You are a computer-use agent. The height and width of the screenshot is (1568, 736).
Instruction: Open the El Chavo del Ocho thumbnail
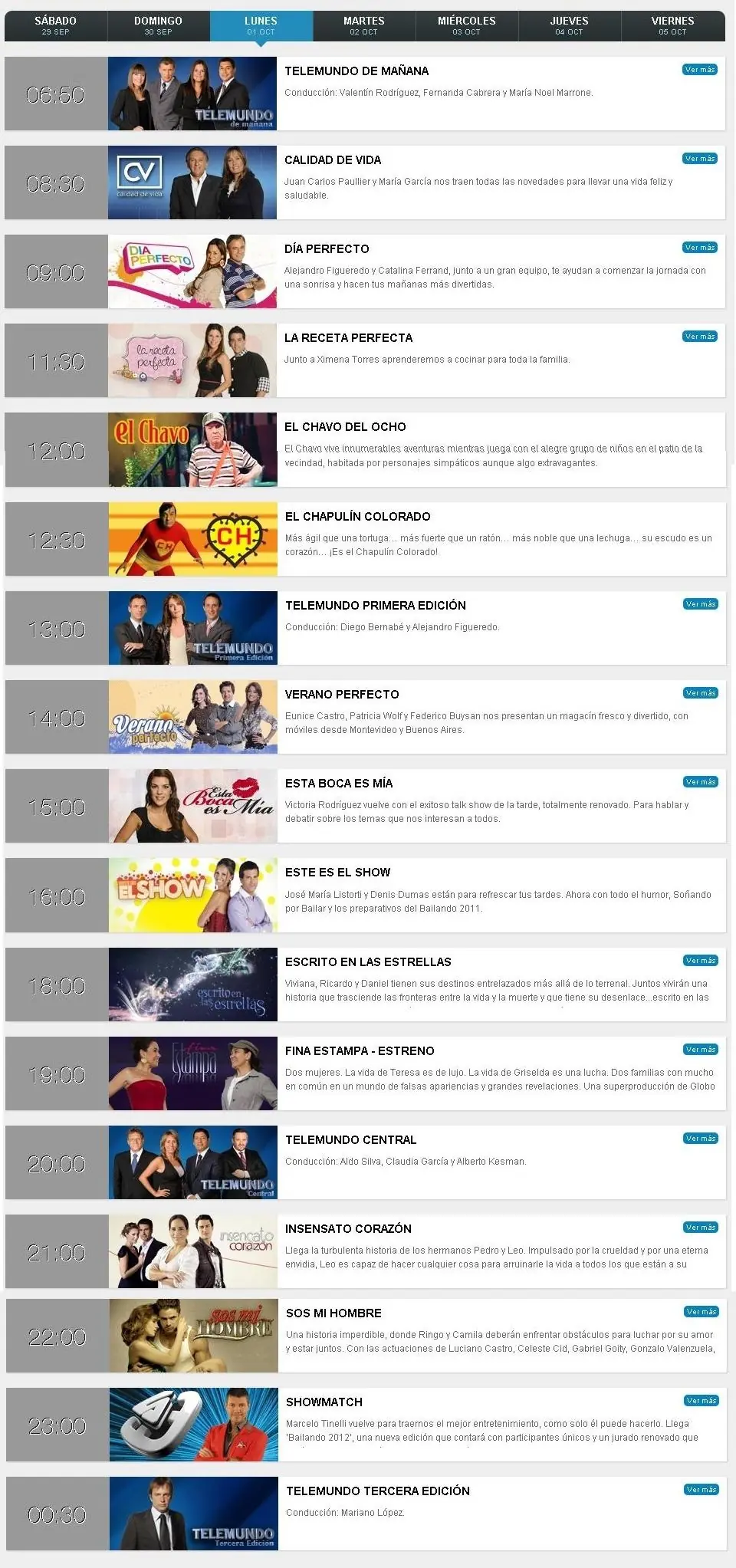[x=192, y=450]
